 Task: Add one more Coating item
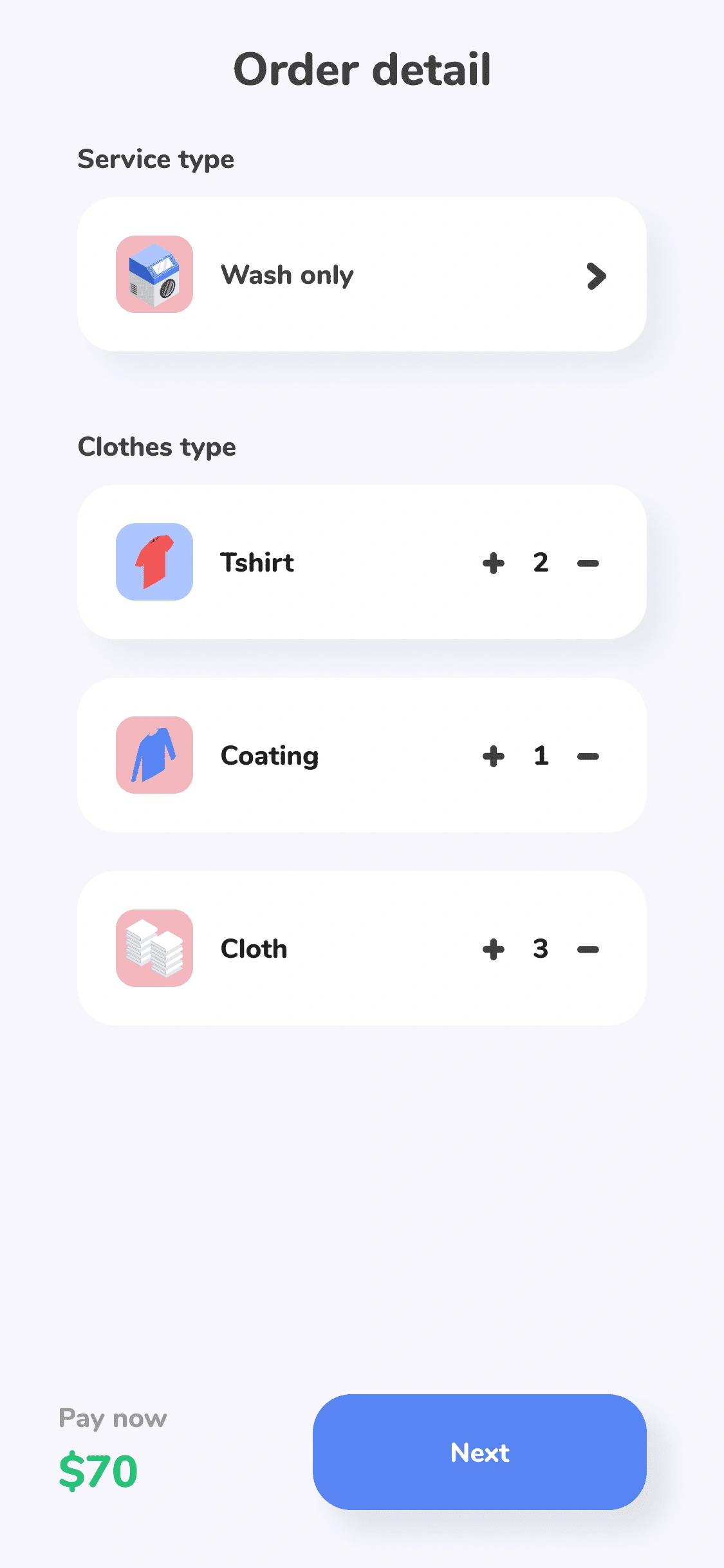click(494, 756)
